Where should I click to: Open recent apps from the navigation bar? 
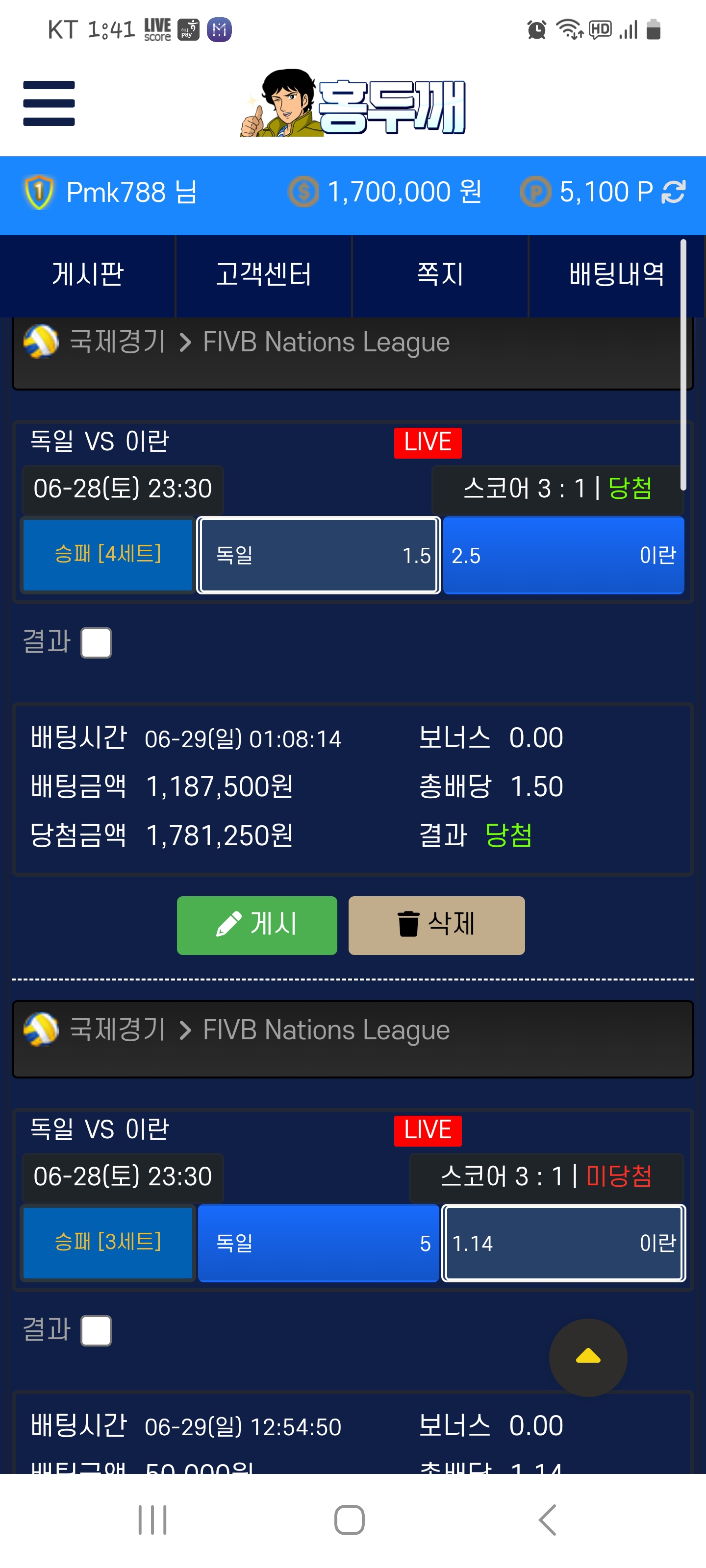[152, 1519]
